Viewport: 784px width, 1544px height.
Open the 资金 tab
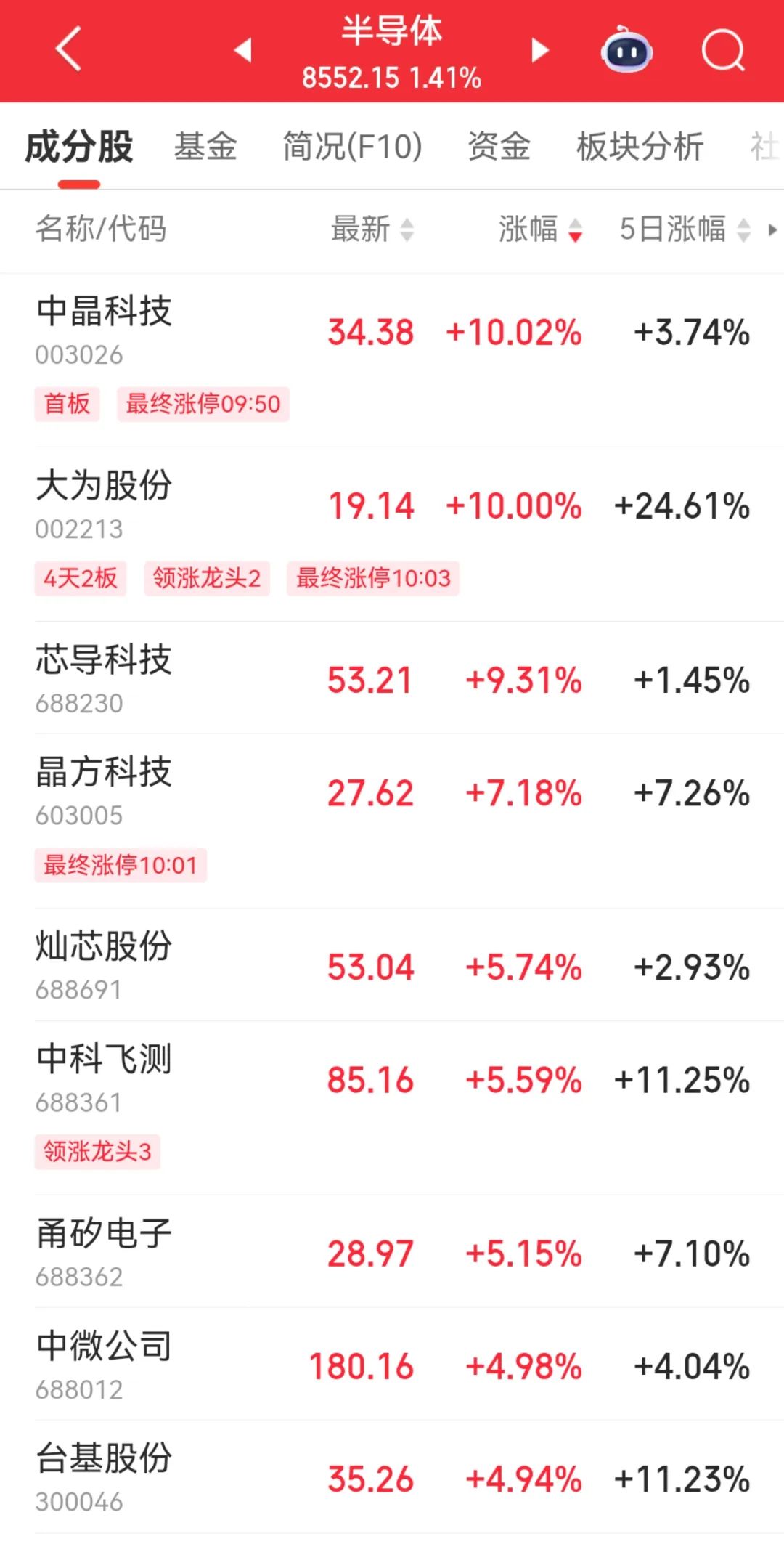(499, 147)
